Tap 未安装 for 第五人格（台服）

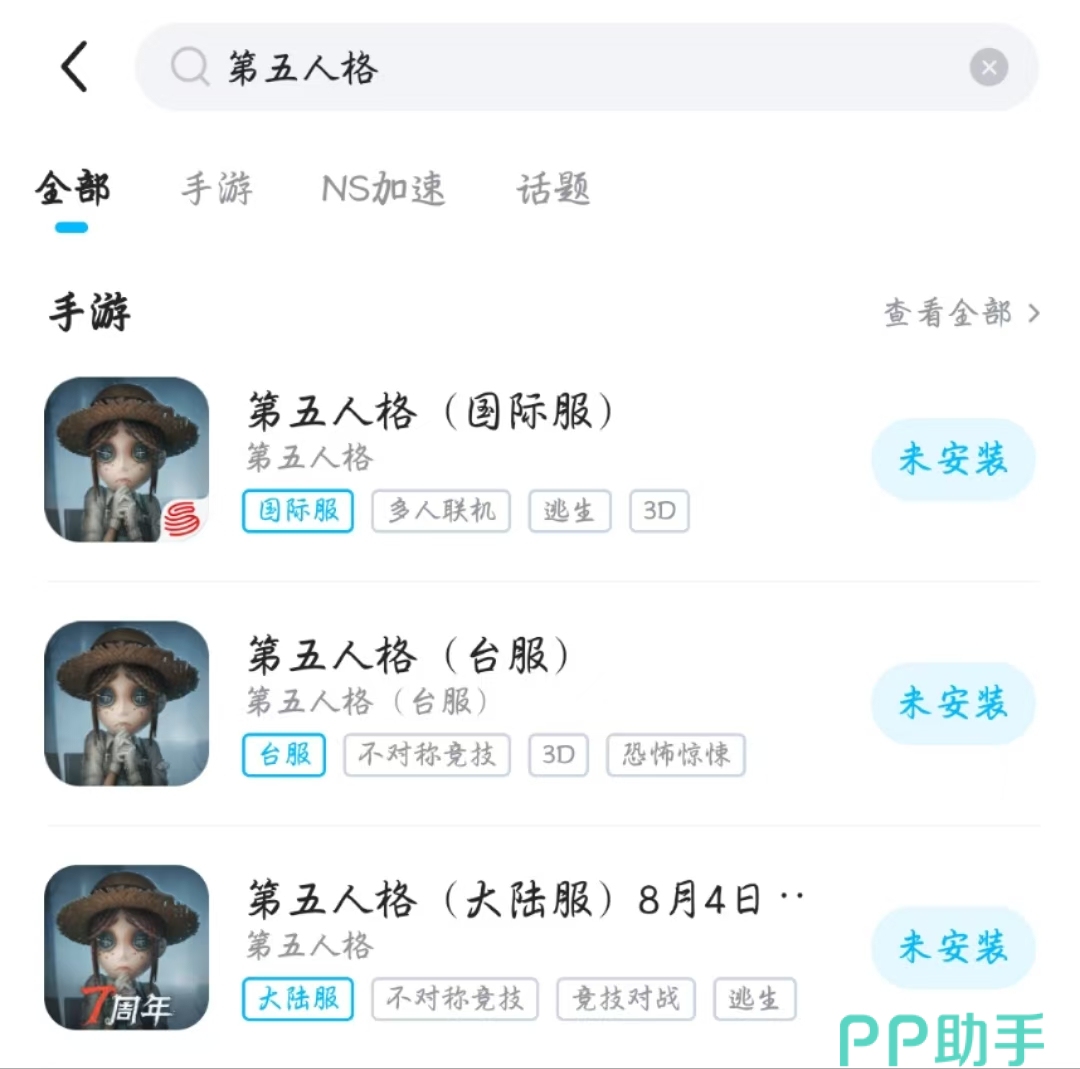tap(952, 704)
